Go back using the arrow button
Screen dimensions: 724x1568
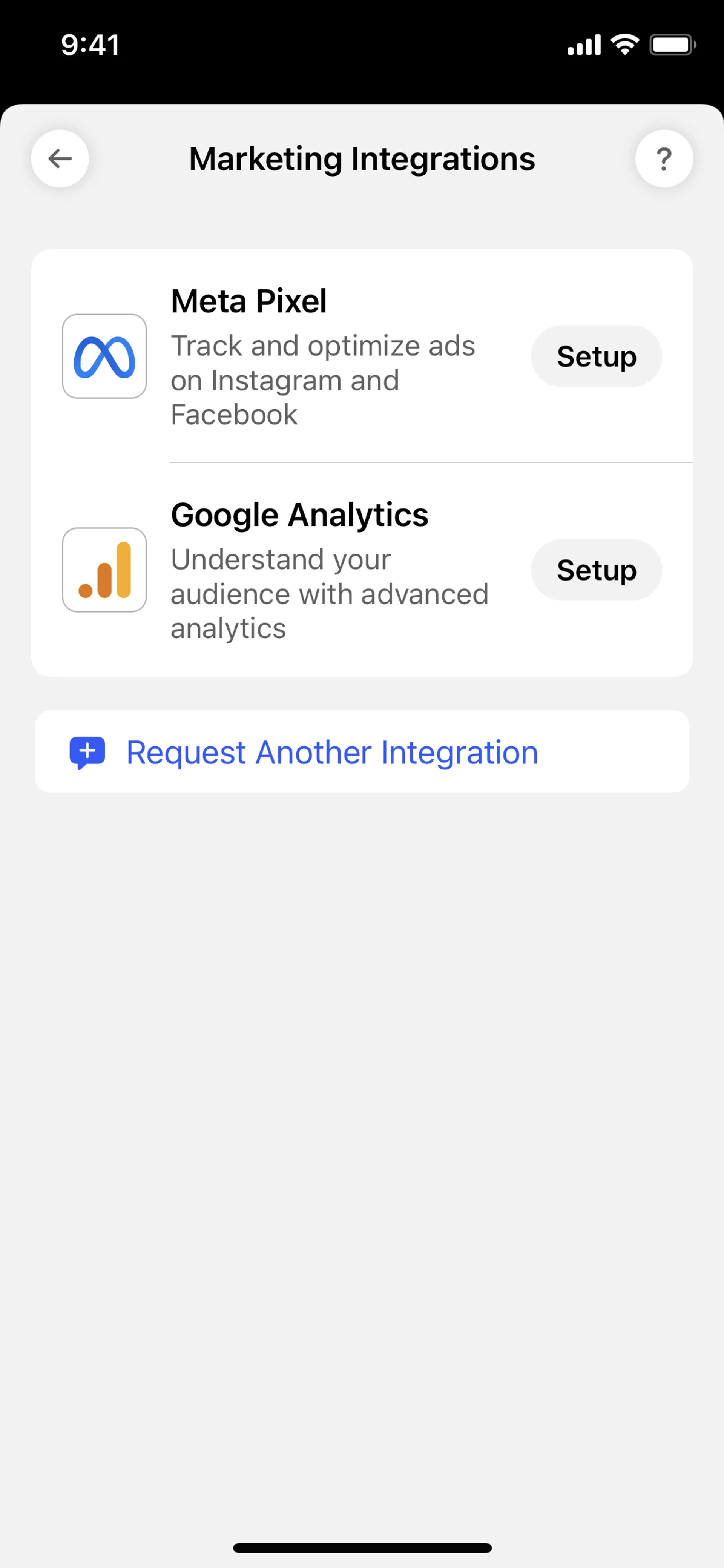60,158
